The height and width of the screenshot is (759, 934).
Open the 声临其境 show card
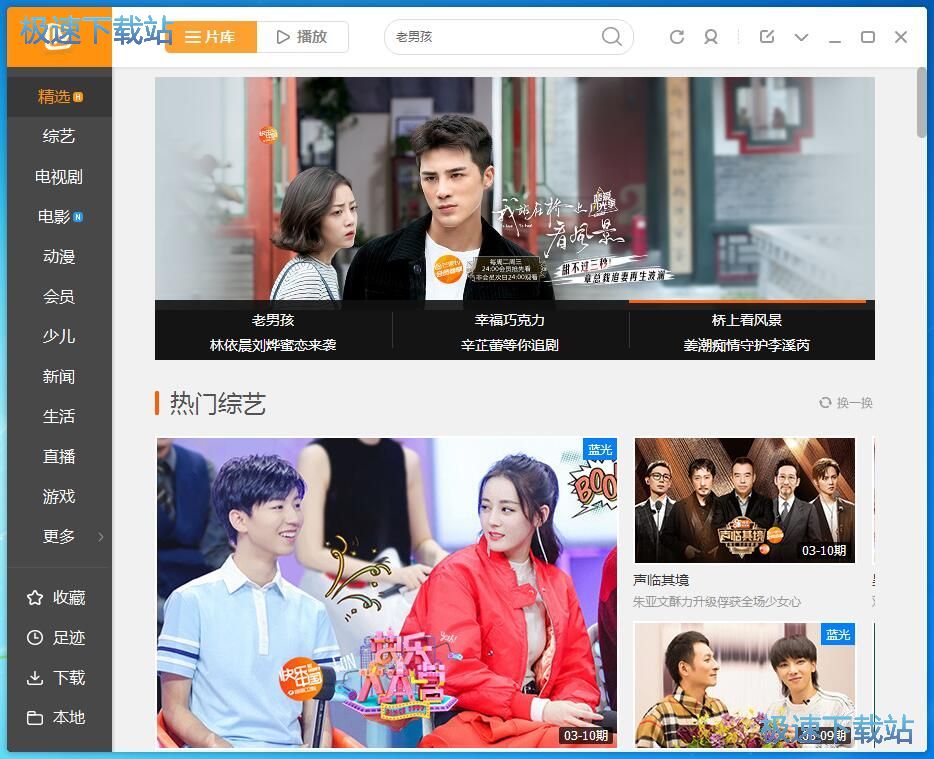click(x=745, y=502)
